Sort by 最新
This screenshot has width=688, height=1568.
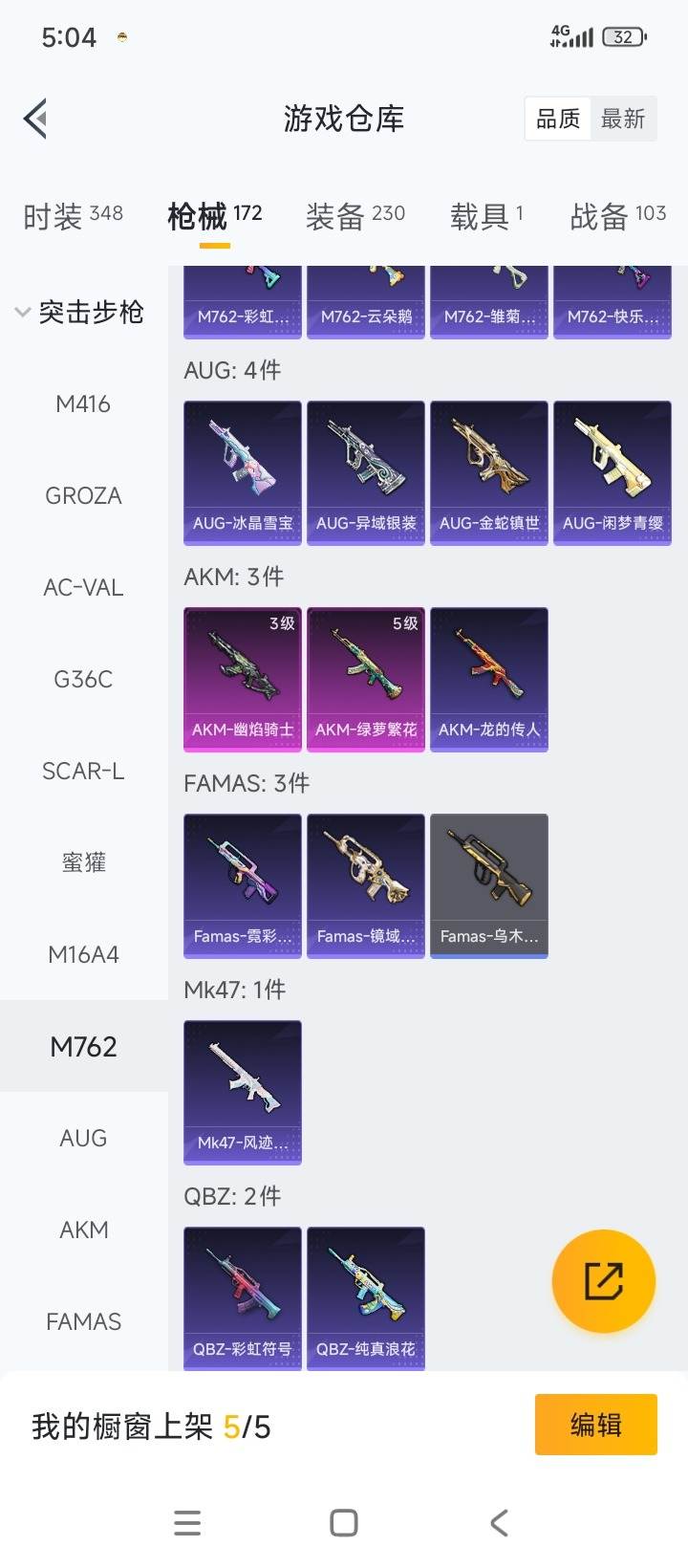pos(623,120)
